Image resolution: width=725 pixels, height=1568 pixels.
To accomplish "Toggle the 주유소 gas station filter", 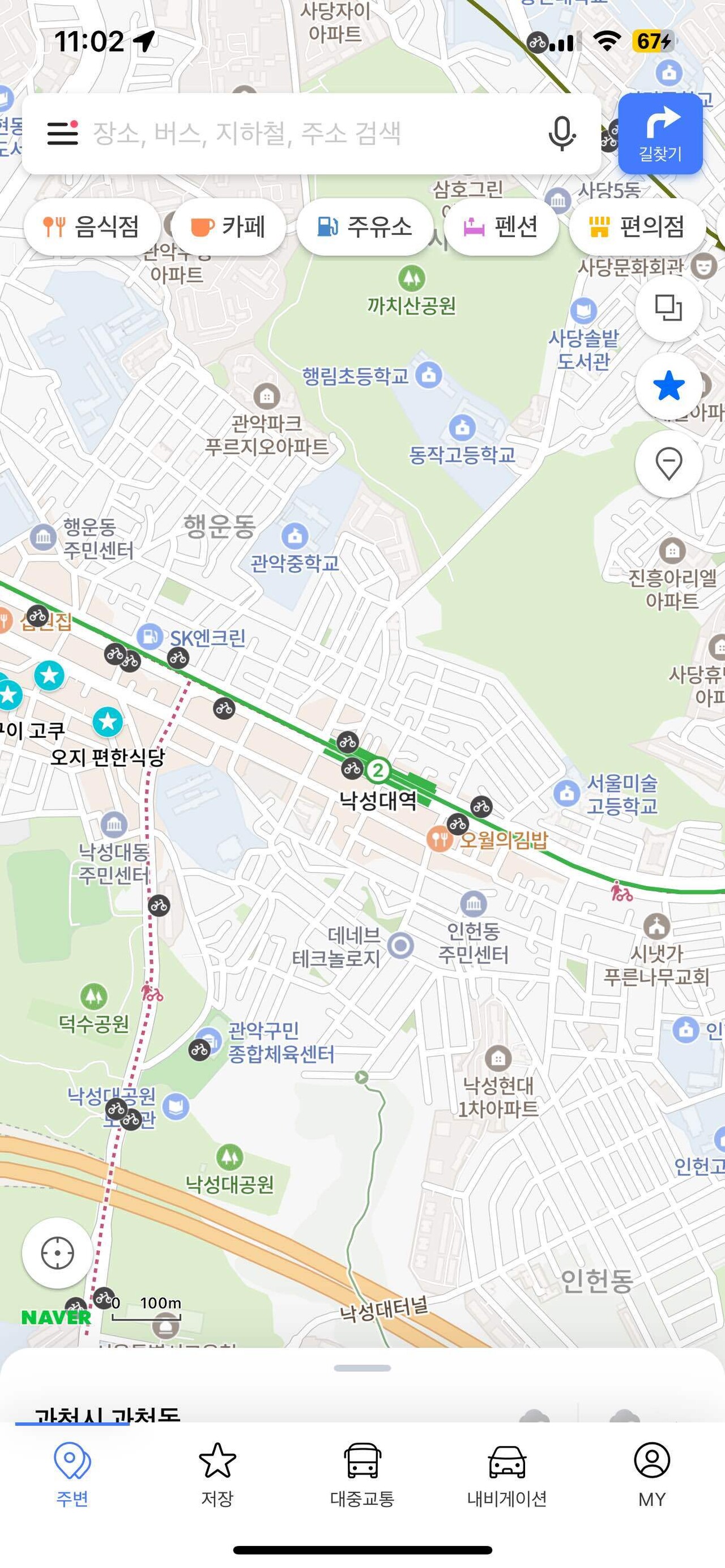I will coord(364,227).
